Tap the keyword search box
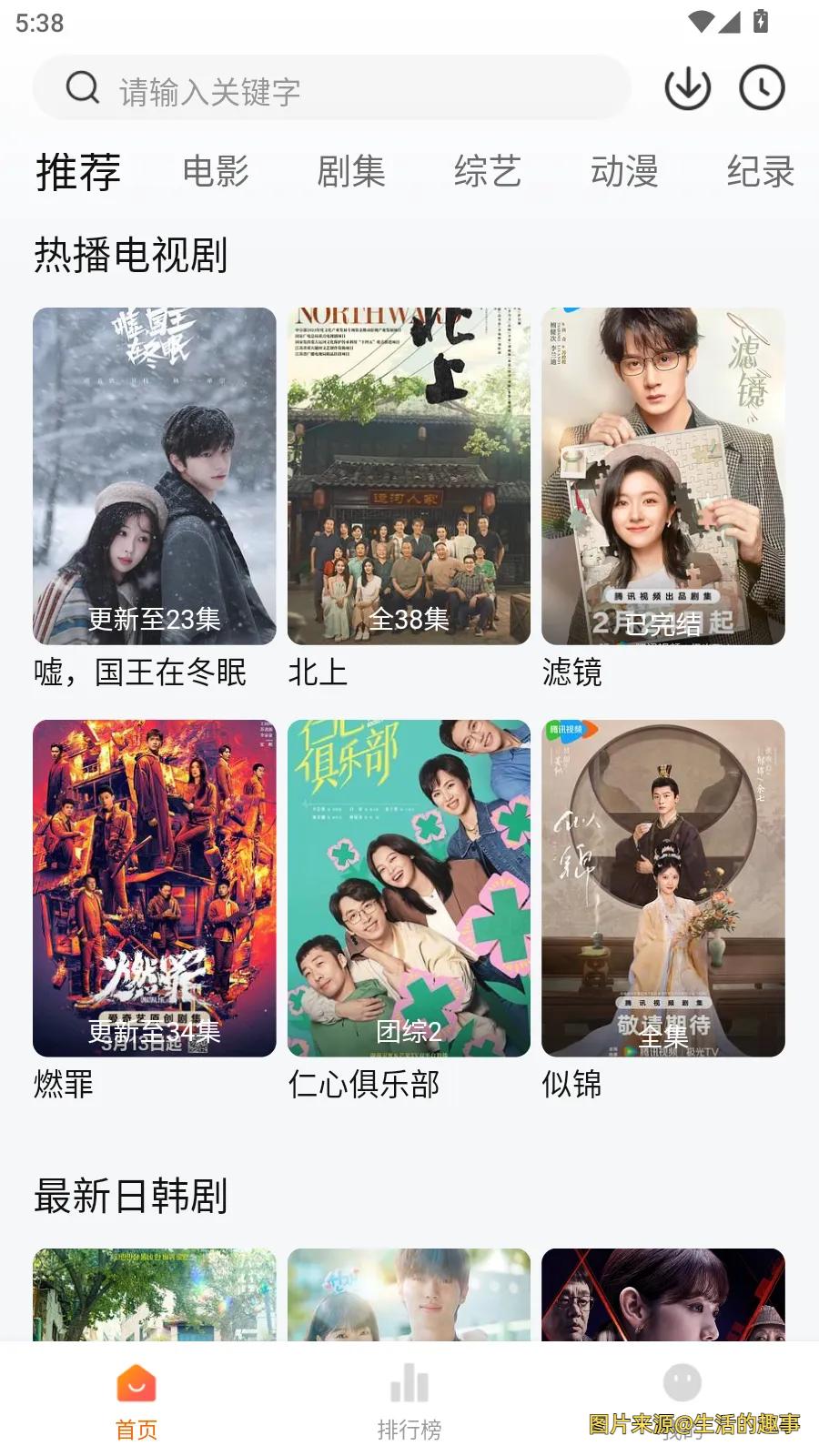 click(x=332, y=89)
